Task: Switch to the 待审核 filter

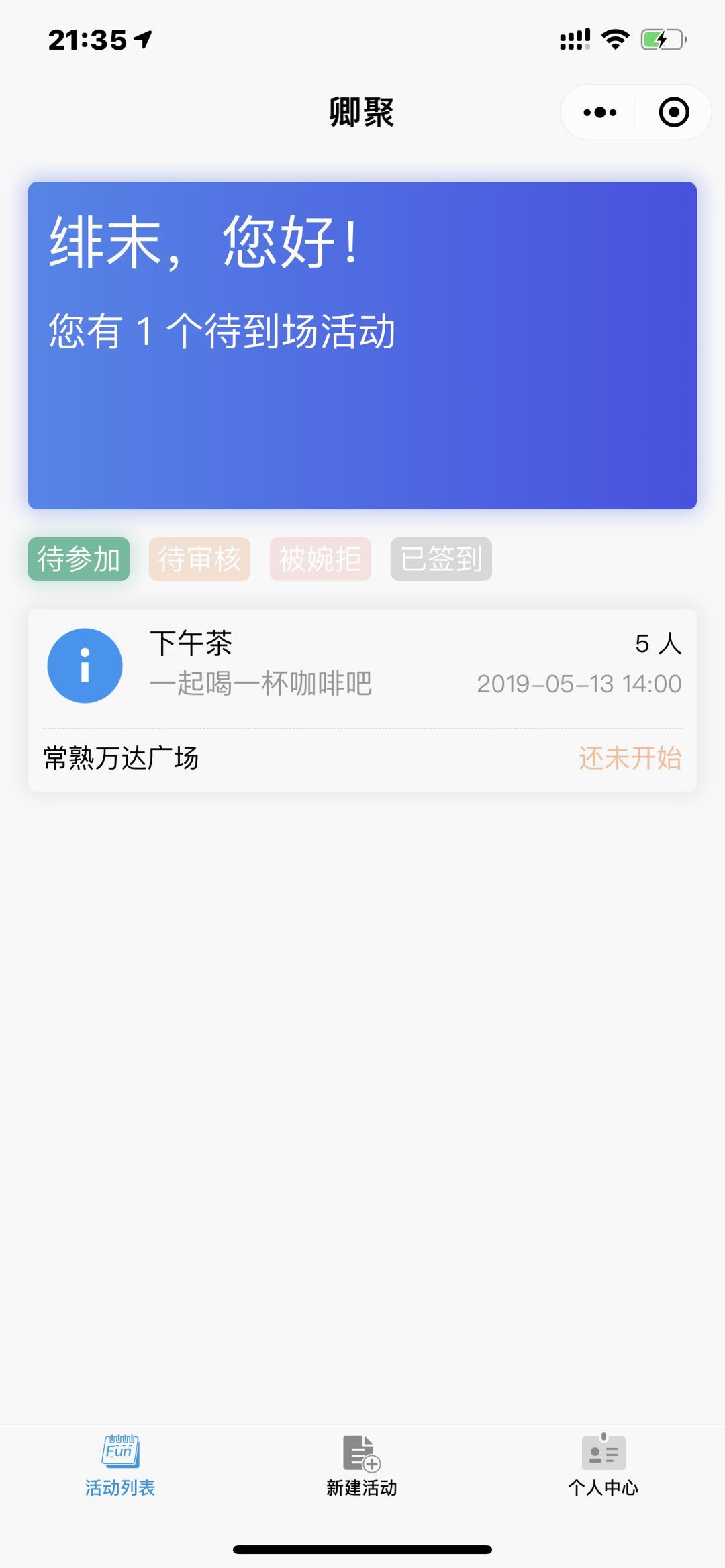Action: pyautogui.click(x=199, y=559)
